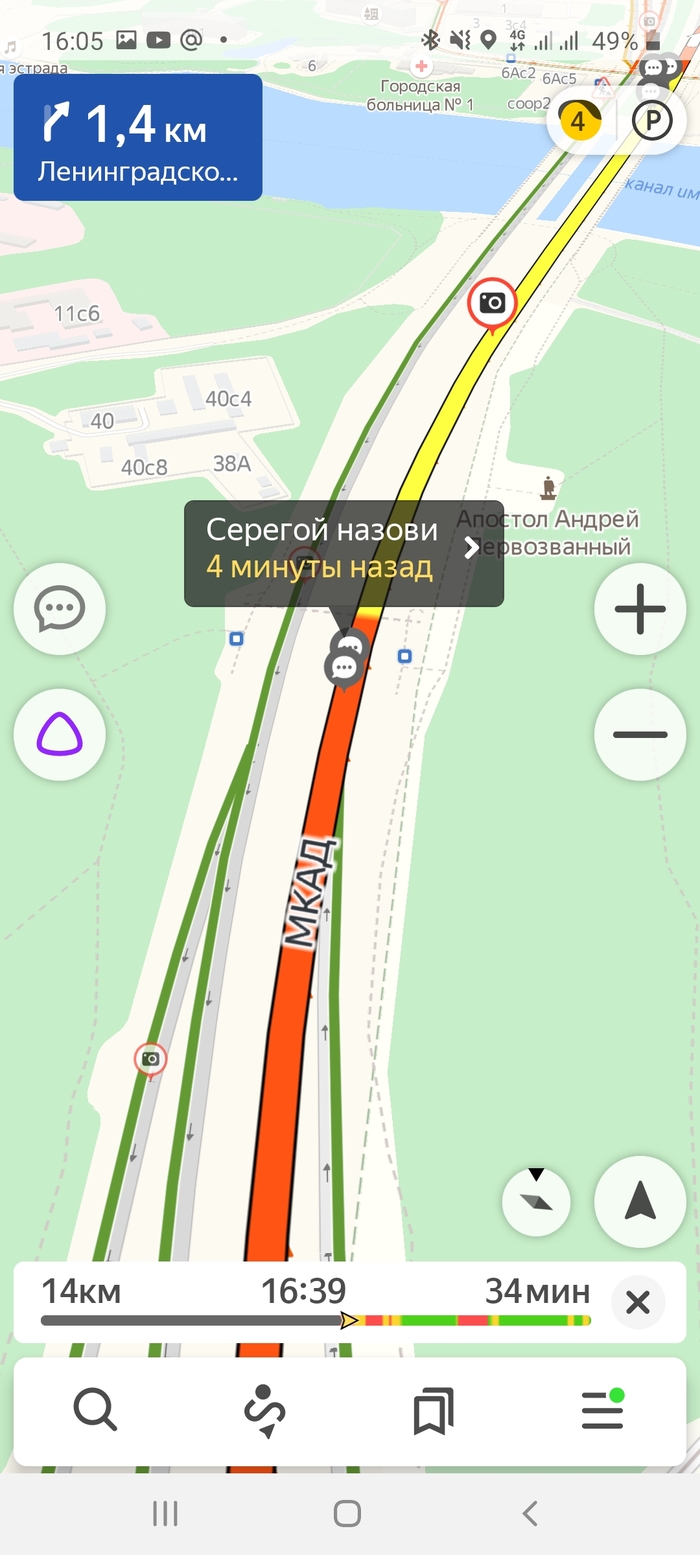Tap the conversation marker on the МКАД road
Image resolution: width=700 pixels, height=1555 pixels.
(x=344, y=668)
